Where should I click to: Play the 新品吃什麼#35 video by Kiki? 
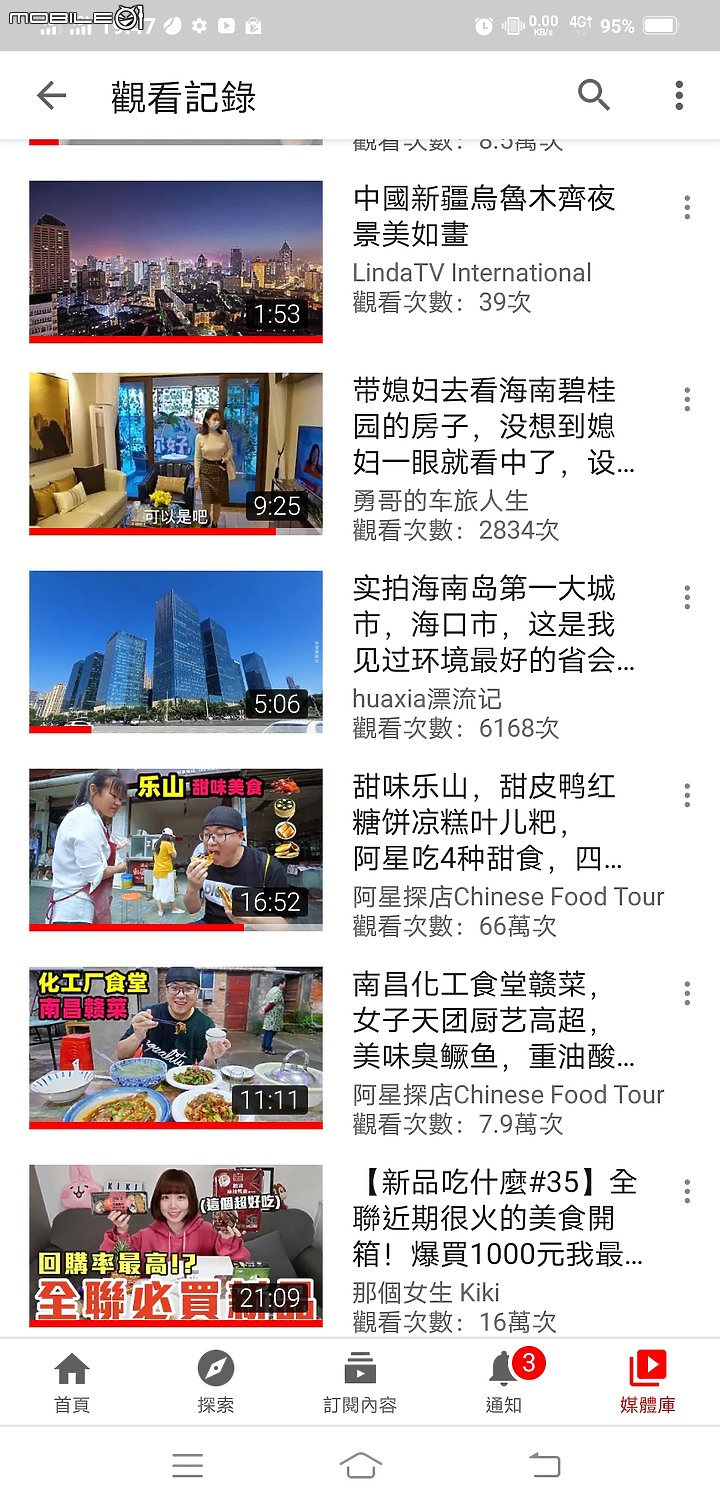point(176,1245)
